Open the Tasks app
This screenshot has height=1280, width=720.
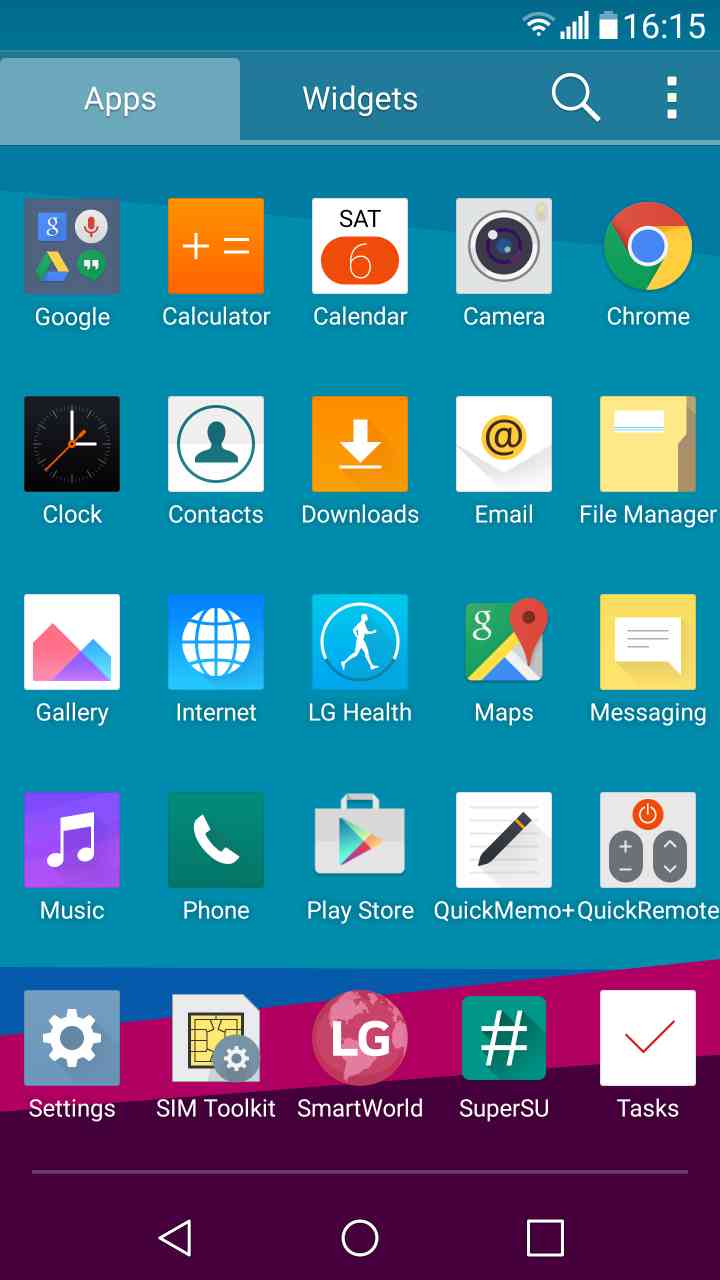pyautogui.click(x=648, y=1038)
